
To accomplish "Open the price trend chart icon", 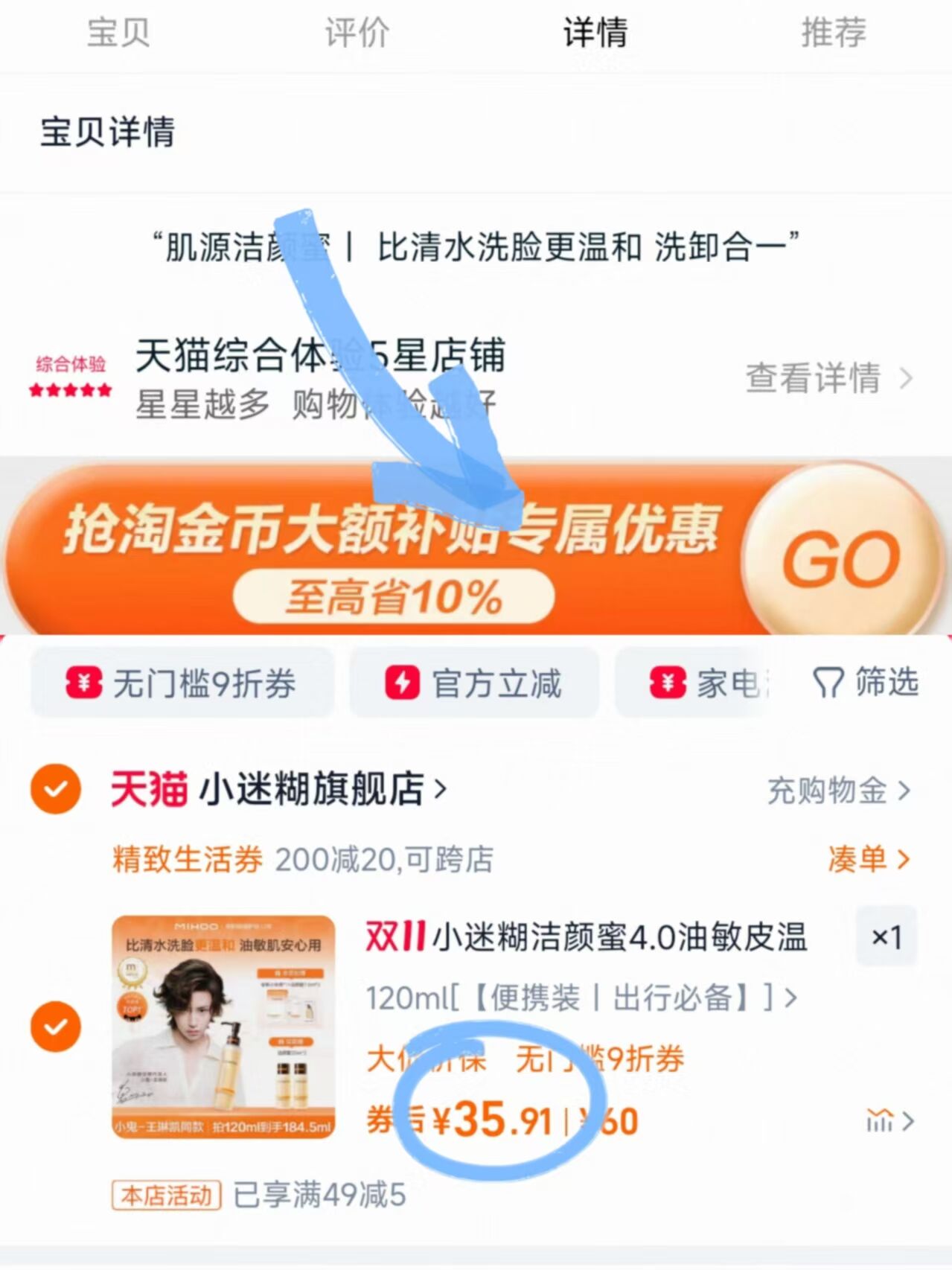I will (881, 1119).
